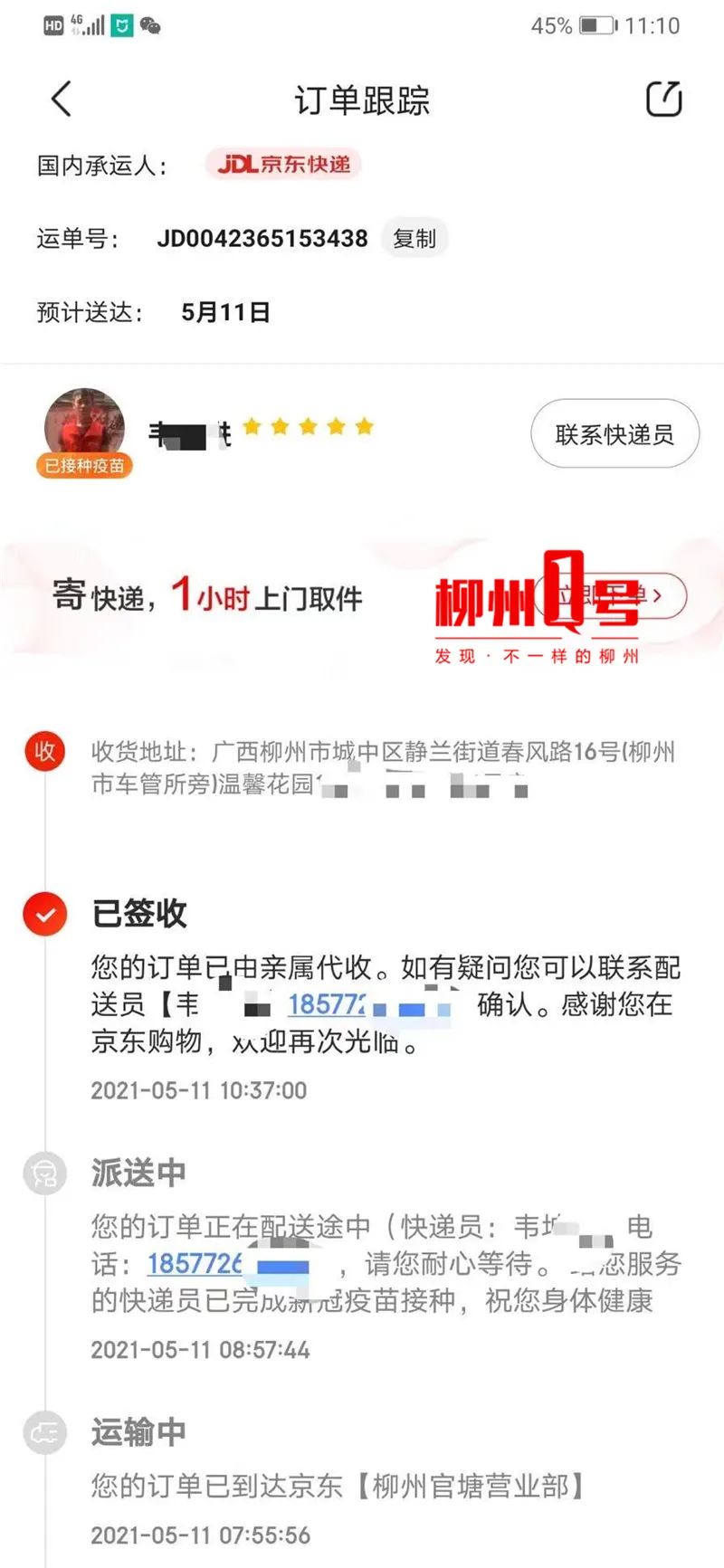Tap 联系快递员 to contact the courier
This screenshot has width=724, height=1568.
[614, 434]
